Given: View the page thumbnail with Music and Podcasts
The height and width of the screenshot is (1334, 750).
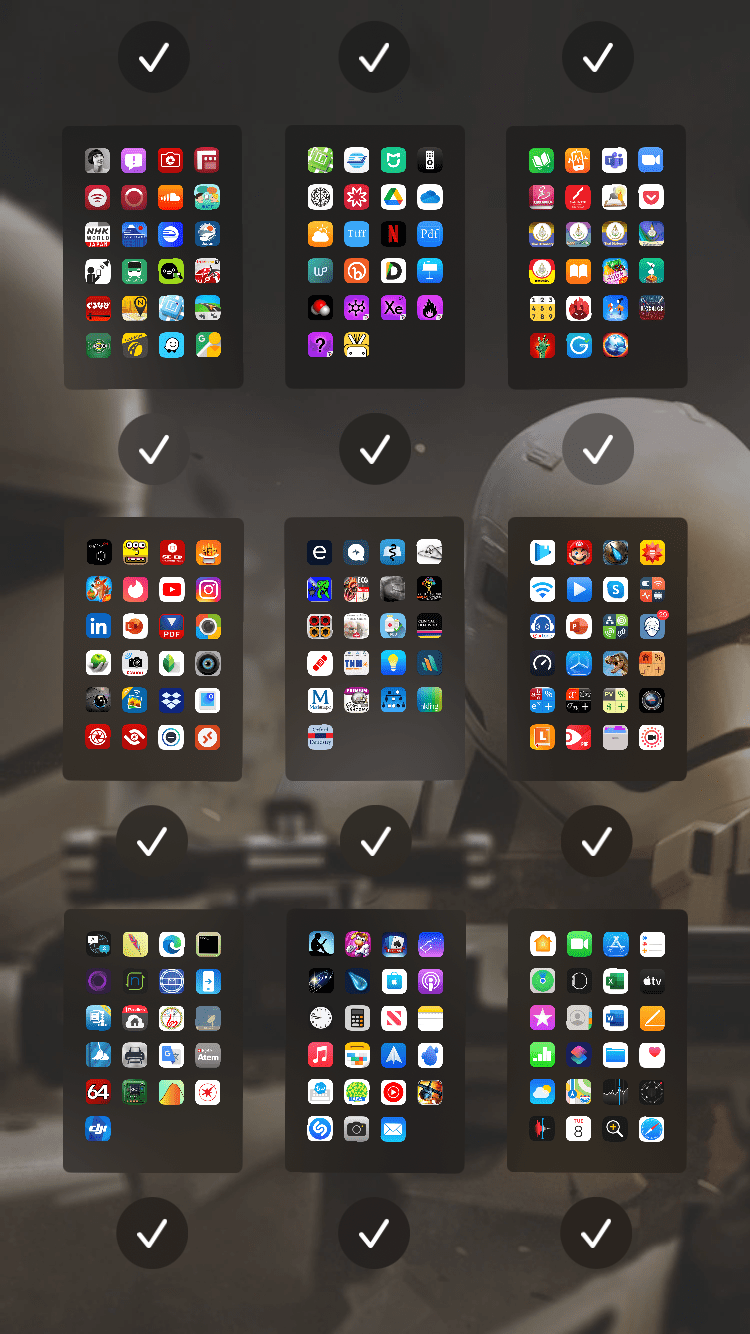Looking at the screenshot, I should point(374,1040).
